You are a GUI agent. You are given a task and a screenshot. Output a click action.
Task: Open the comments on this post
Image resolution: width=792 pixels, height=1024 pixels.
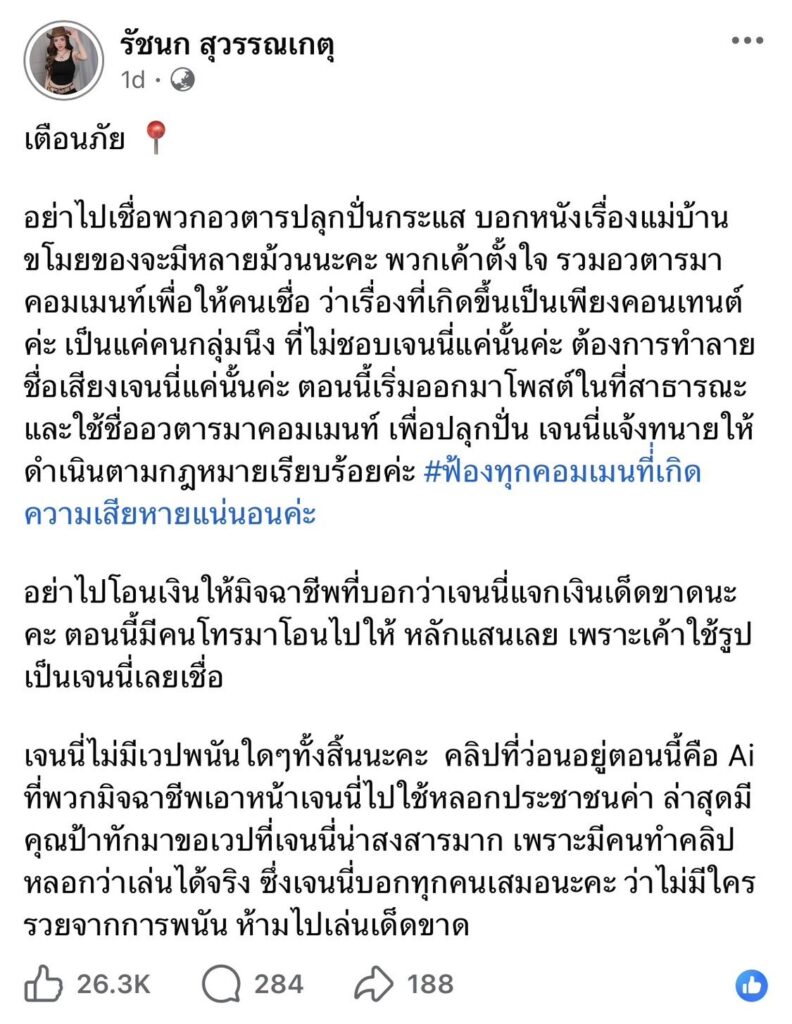click(221, 984)
